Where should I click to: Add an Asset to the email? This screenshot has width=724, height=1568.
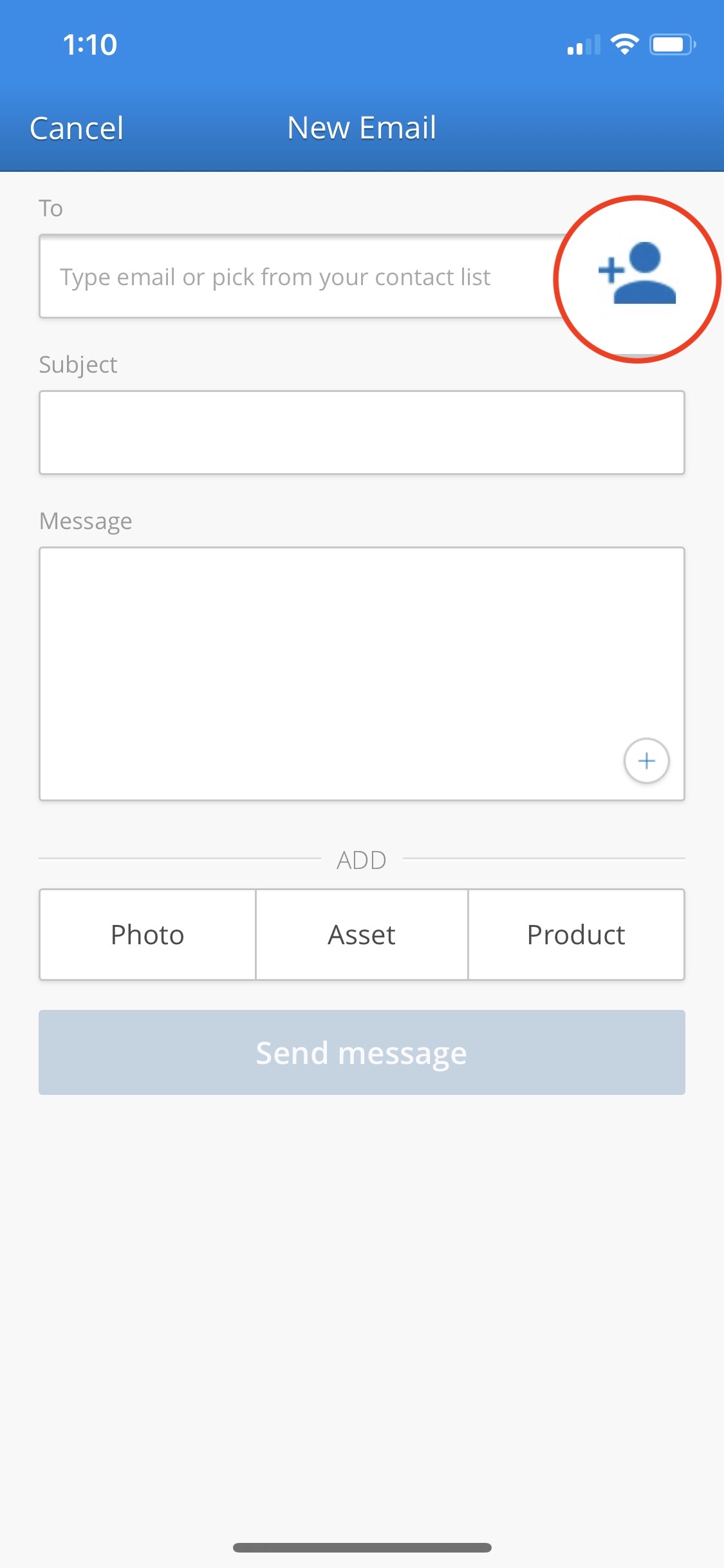(x=362, y=935)
